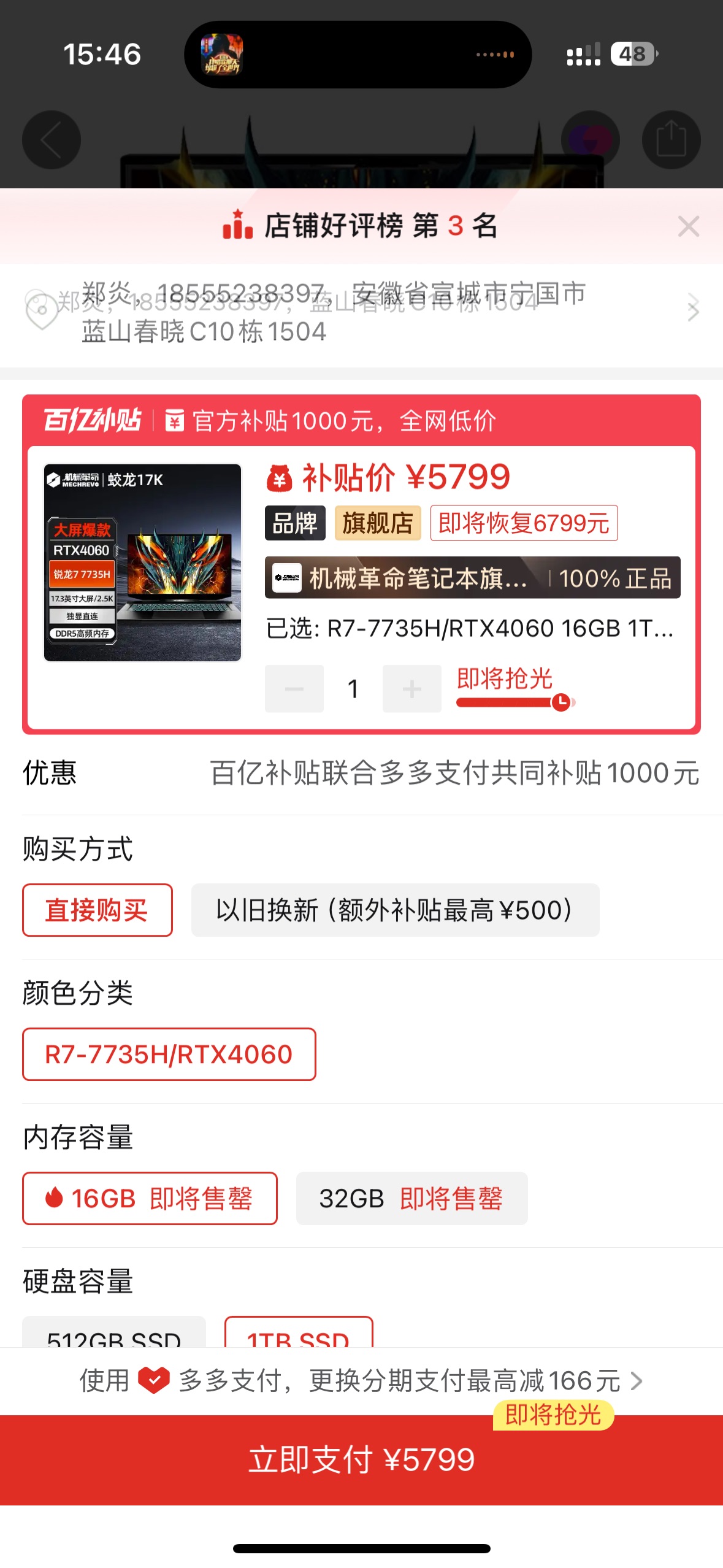This screenshot has width=723, height=1568.
Task: Open 机械革命笔记本旗舰店 store bar
Action: tap(472, 577)
